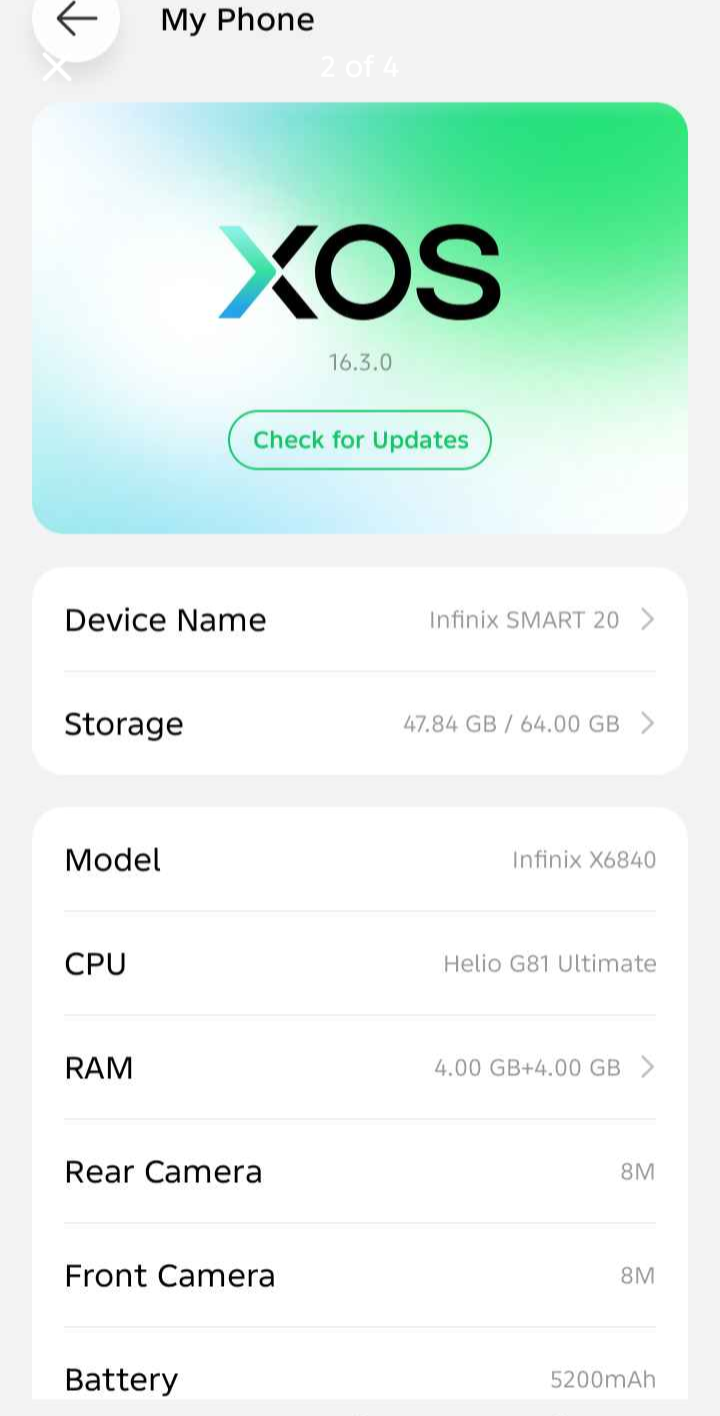Open Storage details
Image resolution: width=720 pixels, height=1416 pixels.
click(x=360, y=723)
